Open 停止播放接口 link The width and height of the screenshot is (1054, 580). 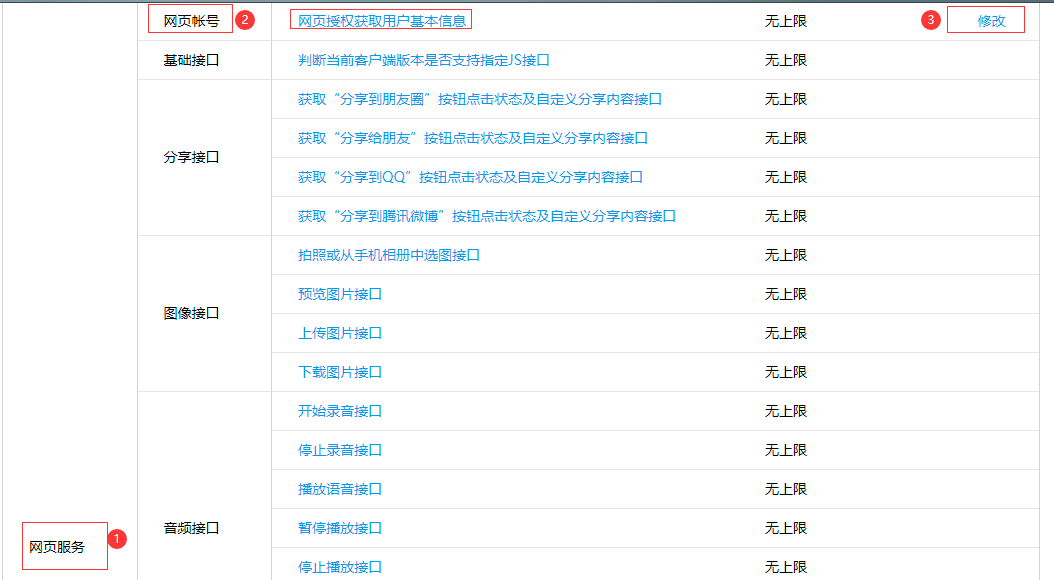click(x=340, y=567)
